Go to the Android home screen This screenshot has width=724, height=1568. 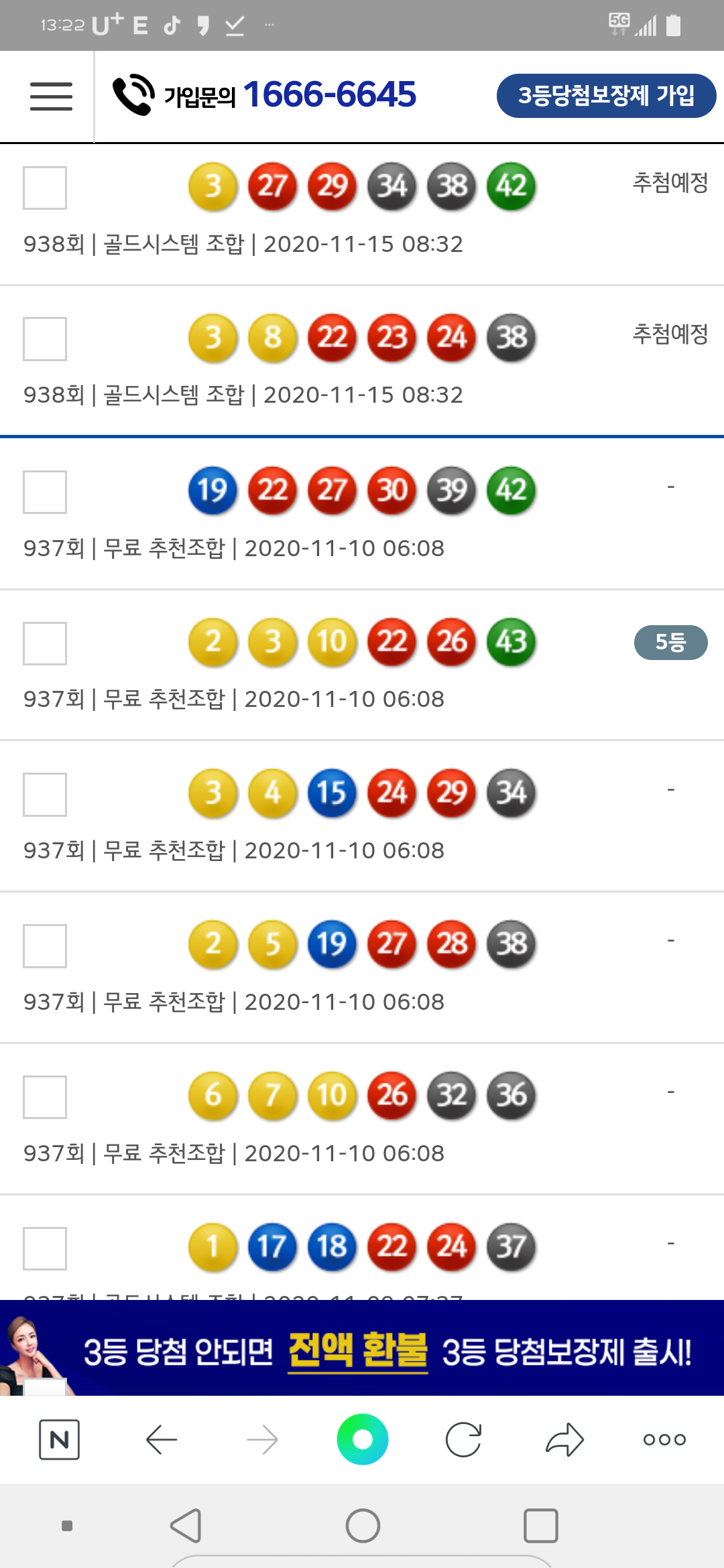point(363,1526)
